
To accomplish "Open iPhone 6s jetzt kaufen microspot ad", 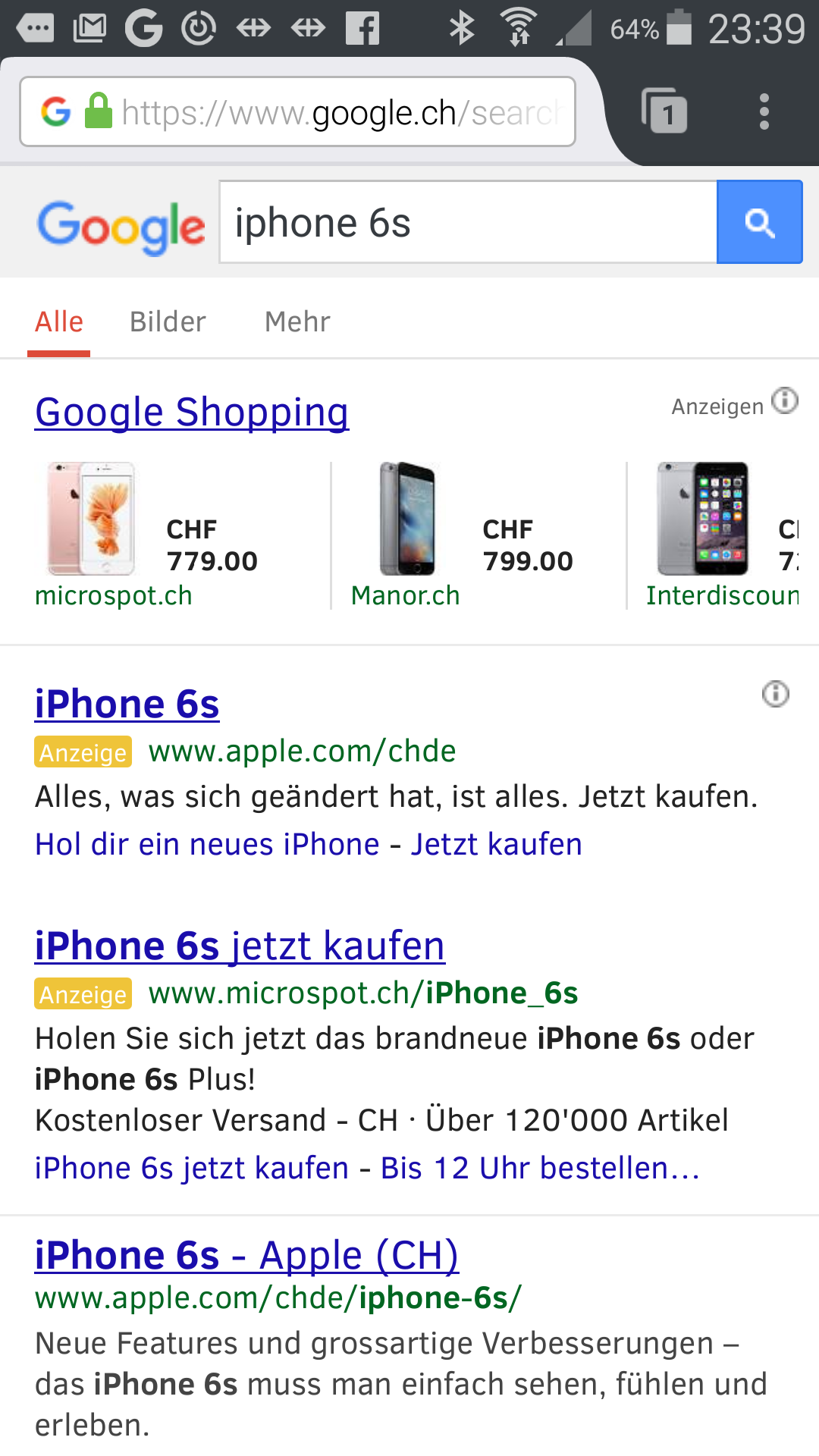I will [240, 946].
